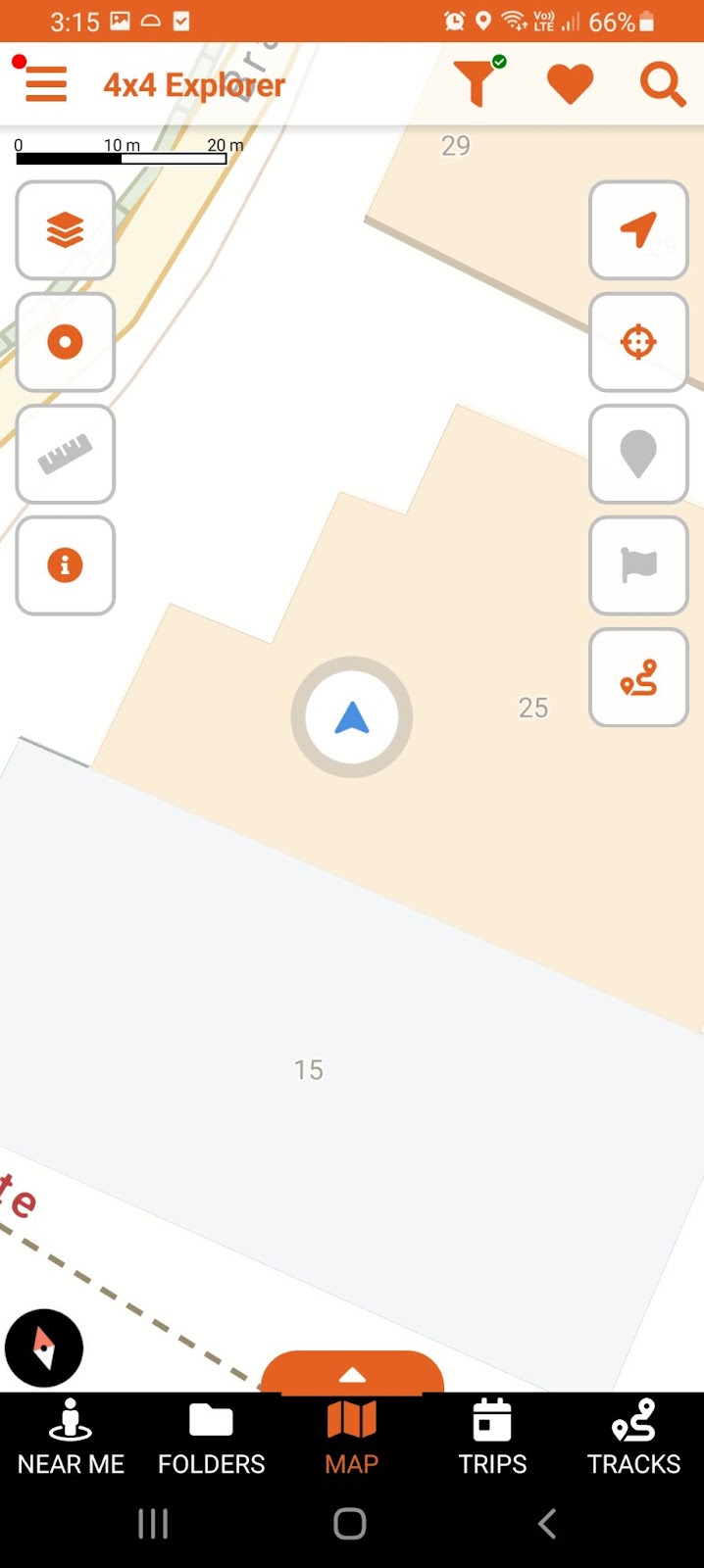Open favorites heart icon

click(x=570, y=84)
